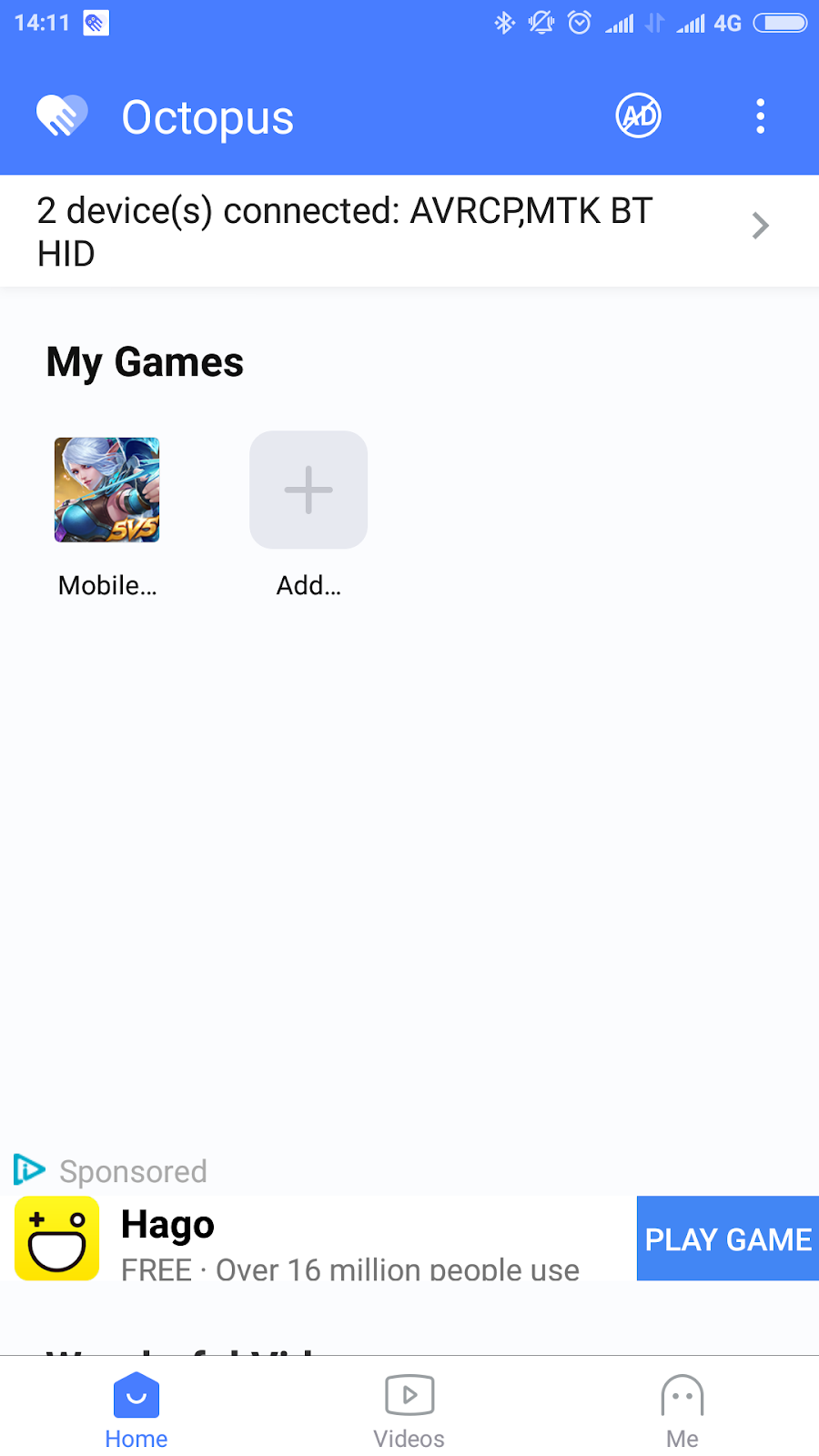Screen dimensions: 819x1456
Task: Tap the AD-blocking icon in the header
Action: click(x=638, y=116)
